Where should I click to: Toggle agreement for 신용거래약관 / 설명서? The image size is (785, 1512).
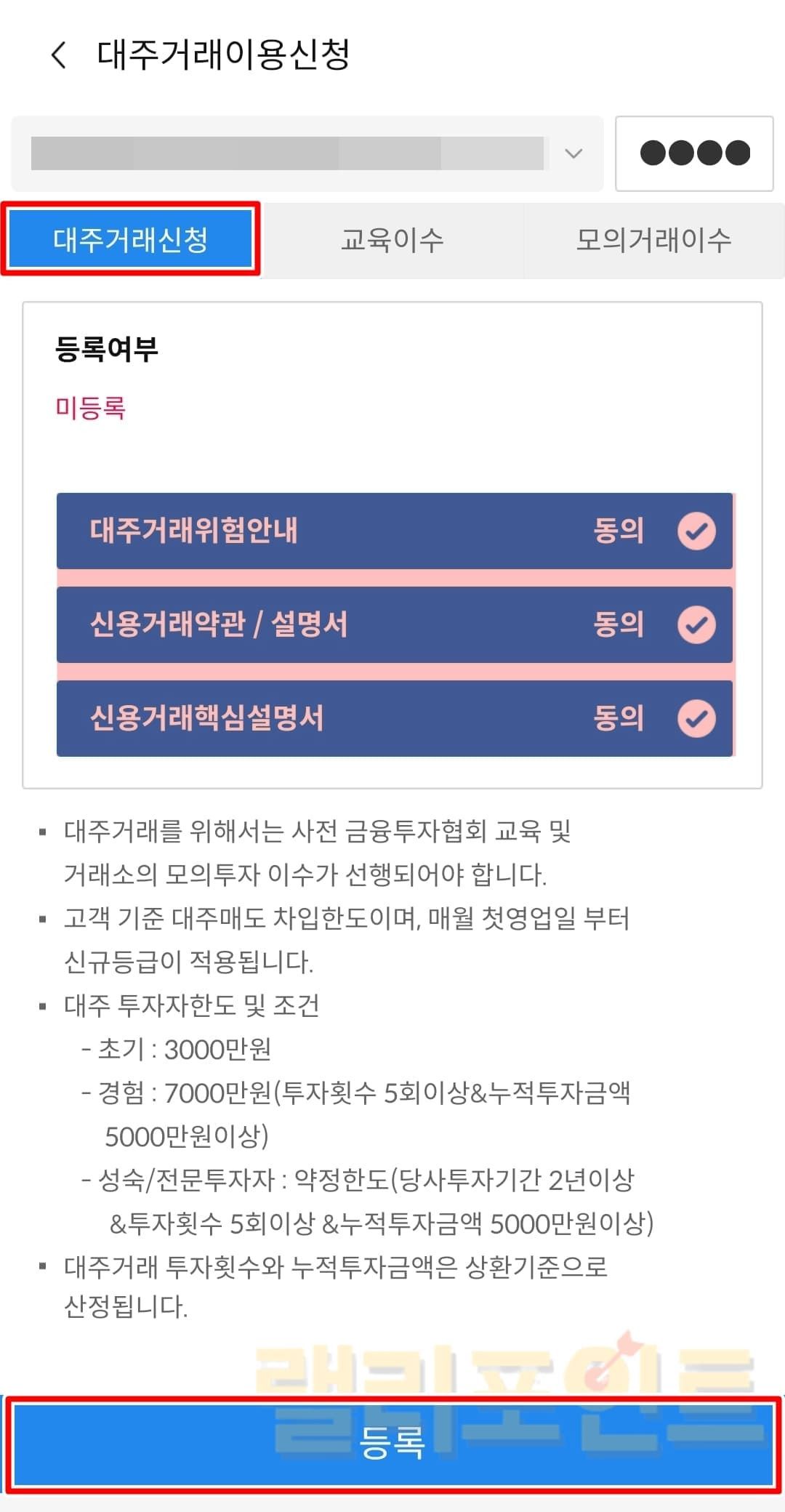[696, 624]
